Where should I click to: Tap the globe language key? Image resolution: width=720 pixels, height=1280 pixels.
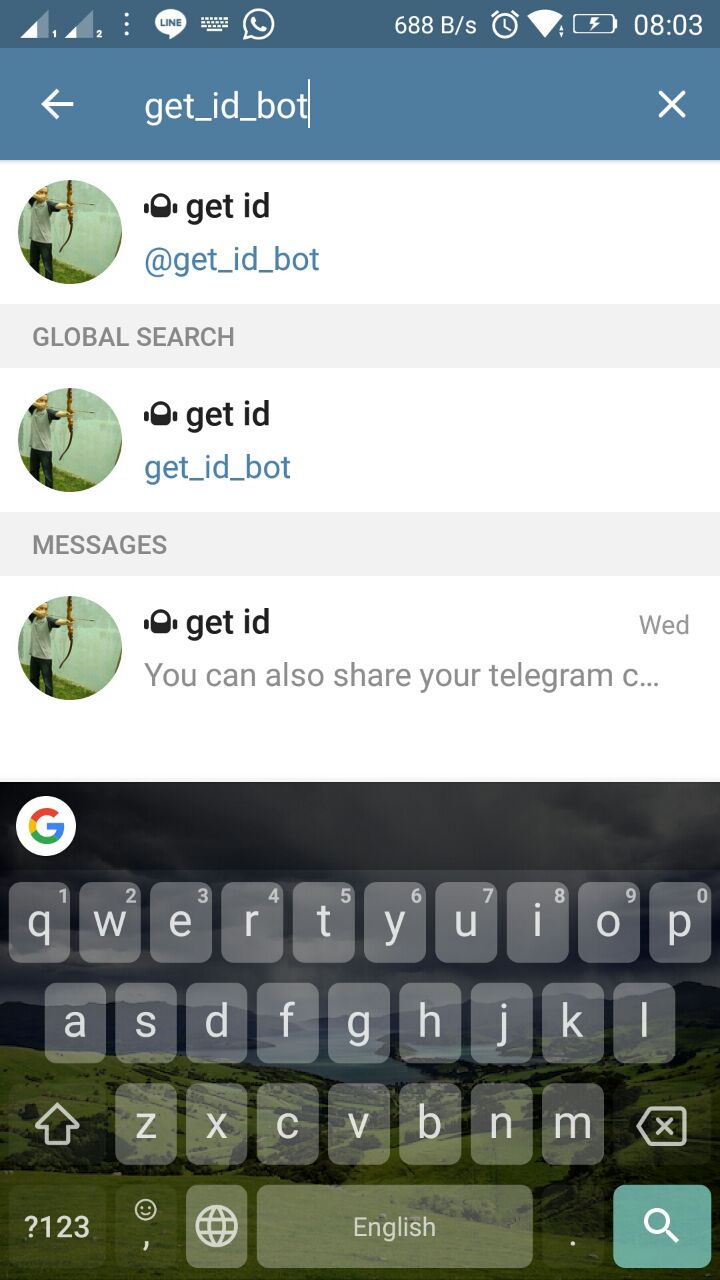pos(216,1226)
